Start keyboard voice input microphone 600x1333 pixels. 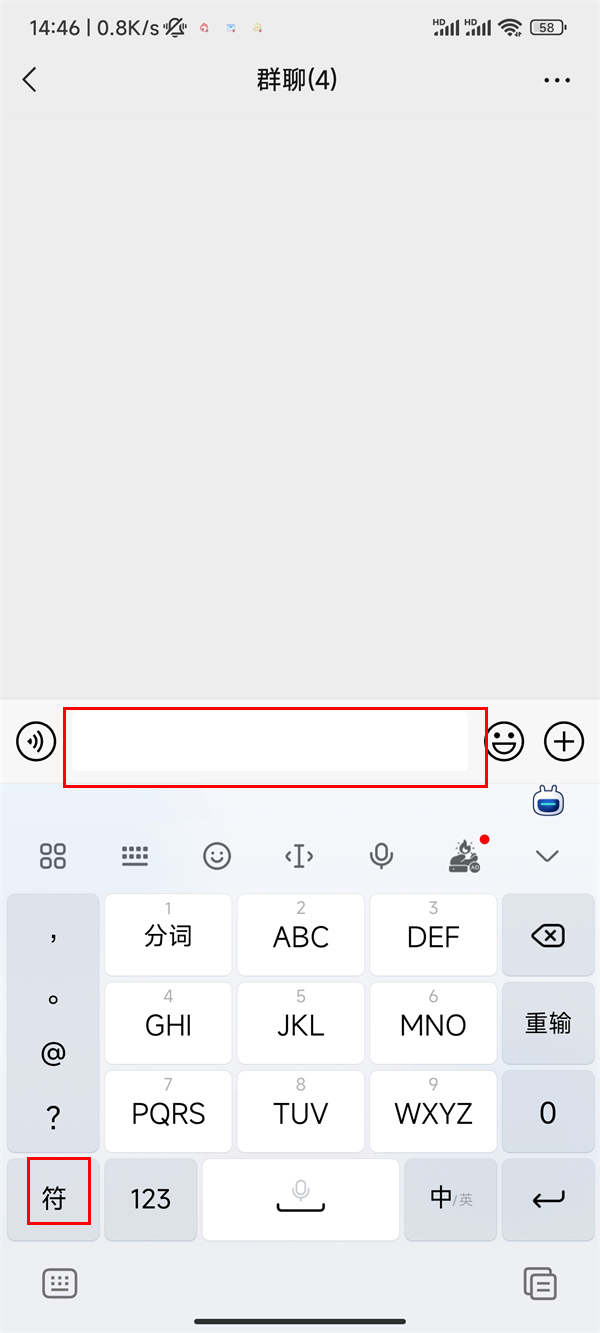(x=381, y=856)
